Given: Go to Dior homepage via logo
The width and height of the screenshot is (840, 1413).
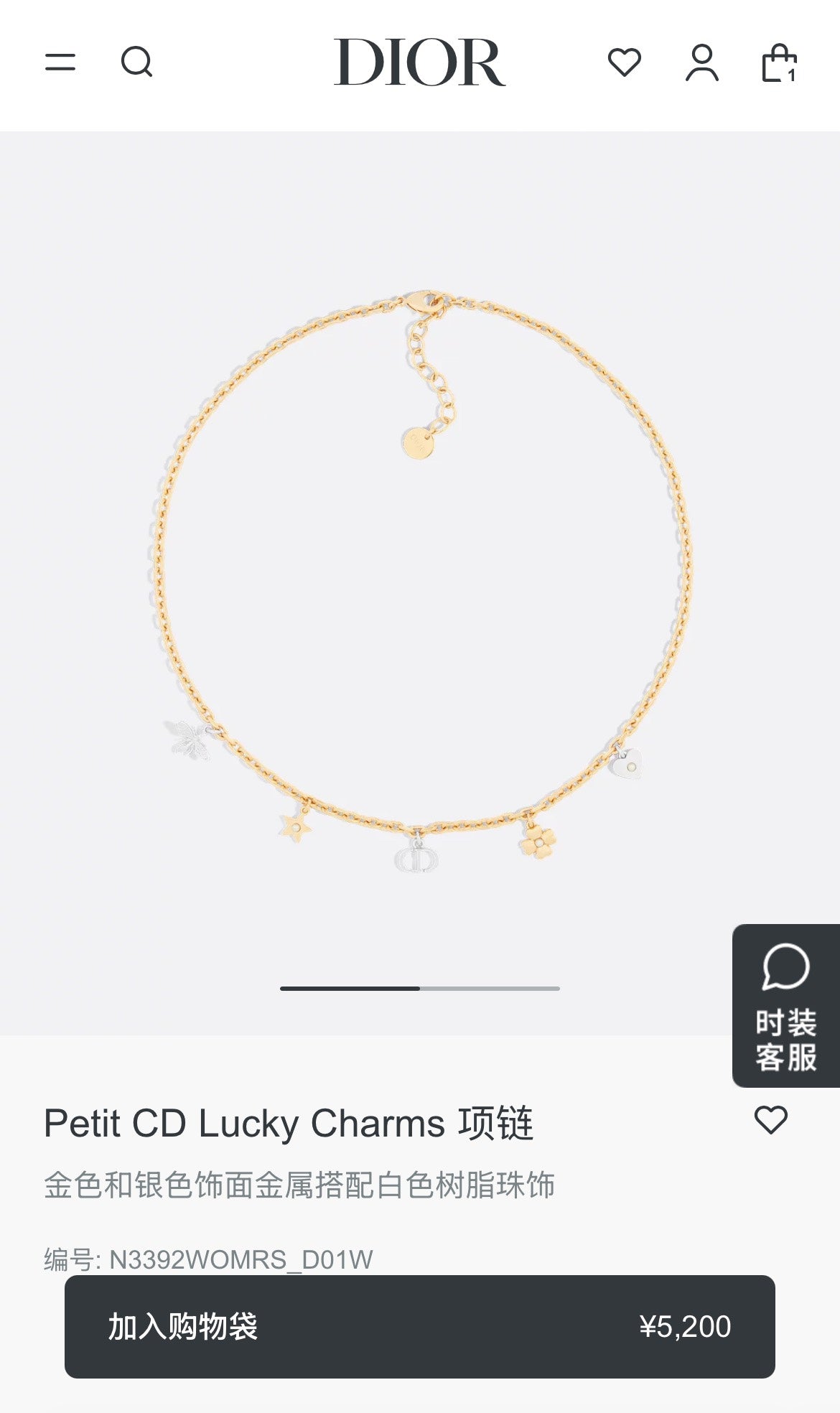Looking at the screenshot, I should point(419,62).
